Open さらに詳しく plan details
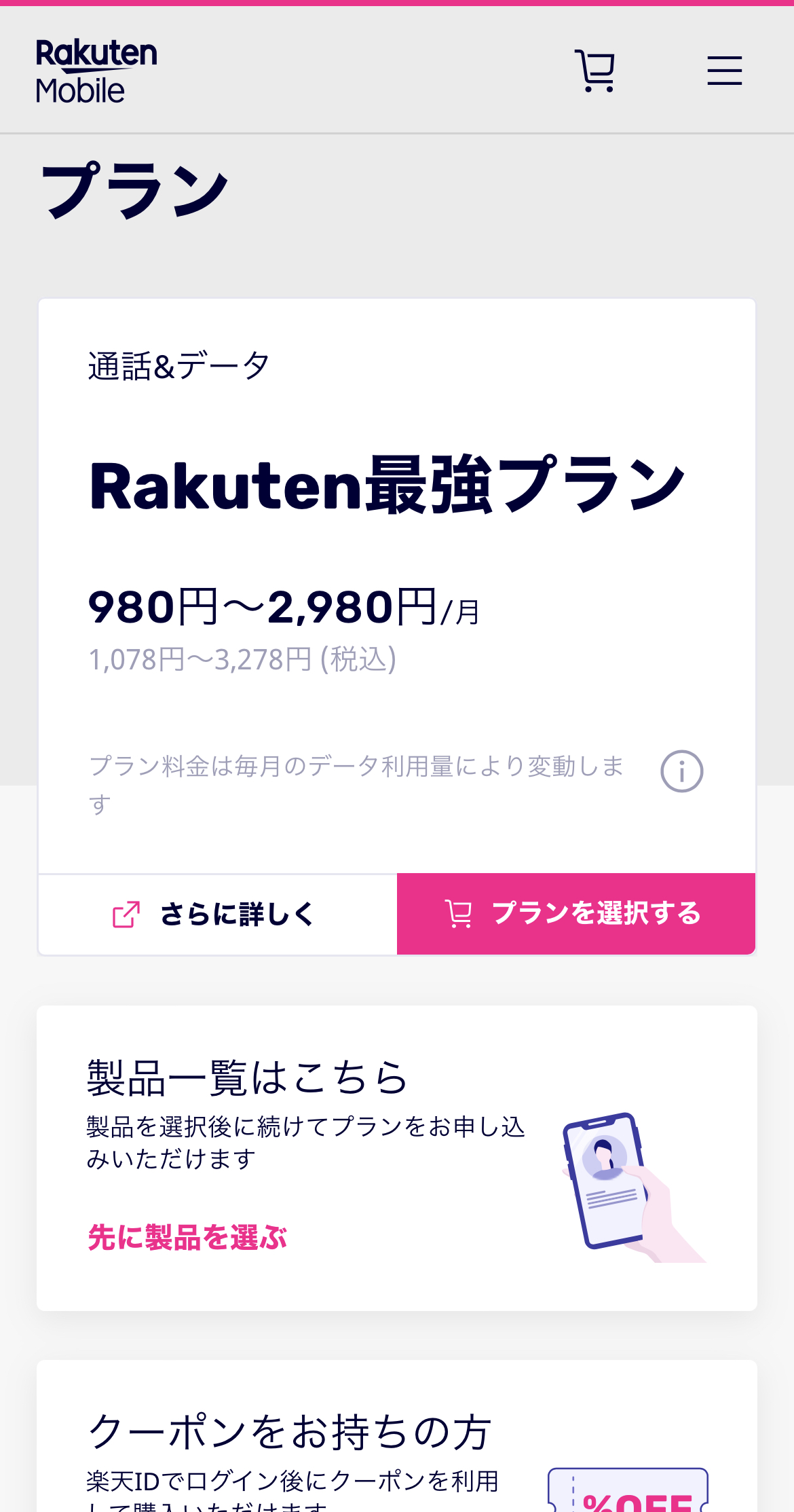 click(x=218, y=914)
